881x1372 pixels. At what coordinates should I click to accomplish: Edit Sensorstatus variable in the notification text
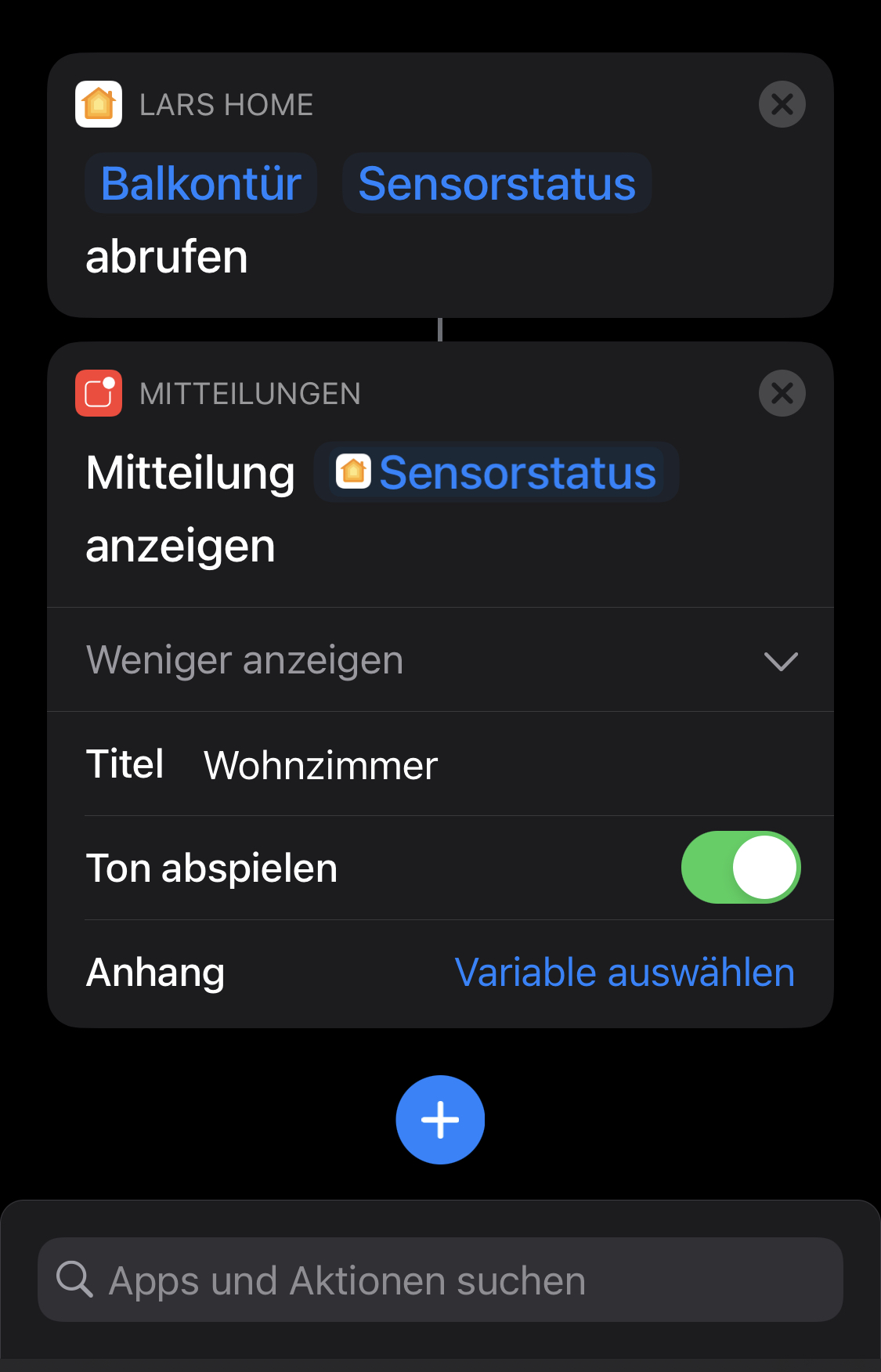496,472
